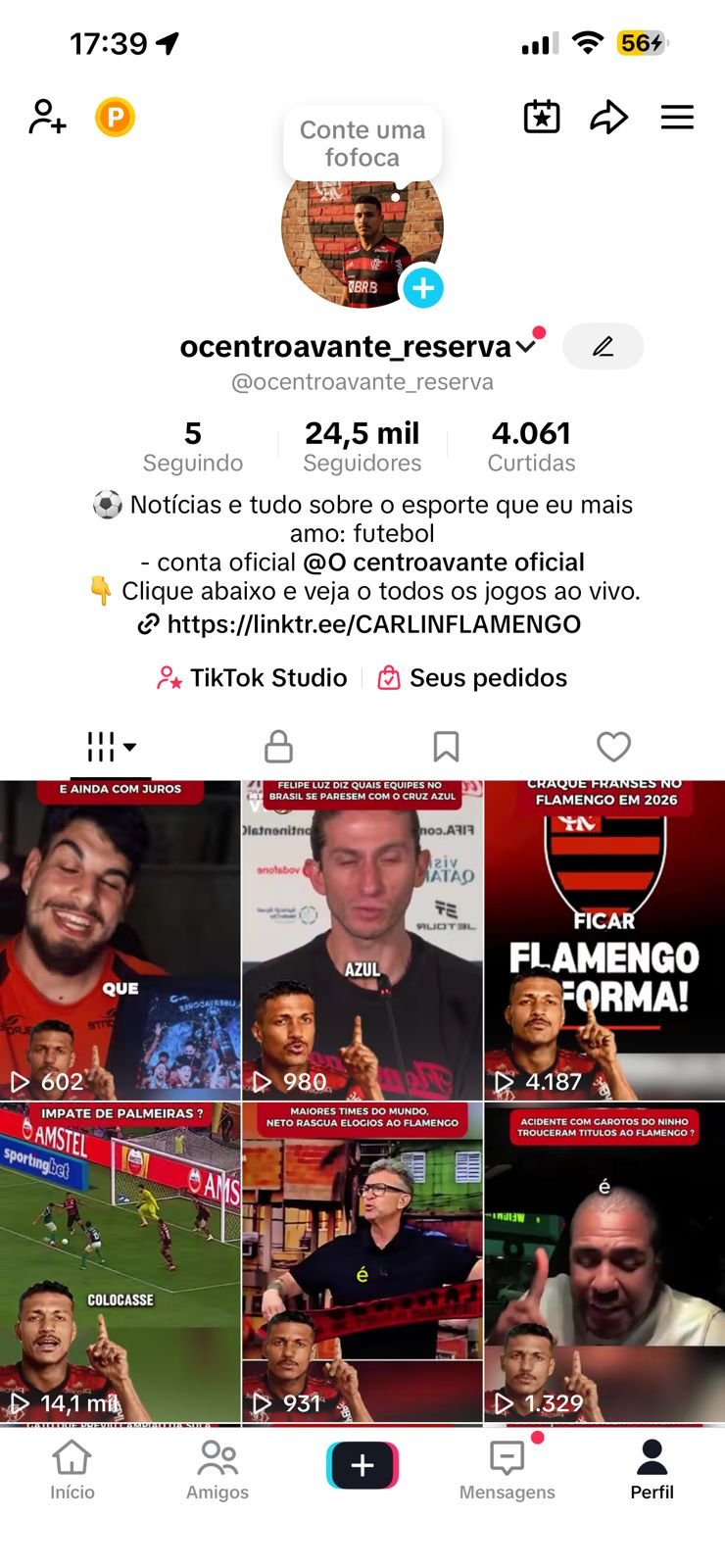Open TikTok Studio
The height and width of the screenshot is (1568, 725).
coord(252,678)
